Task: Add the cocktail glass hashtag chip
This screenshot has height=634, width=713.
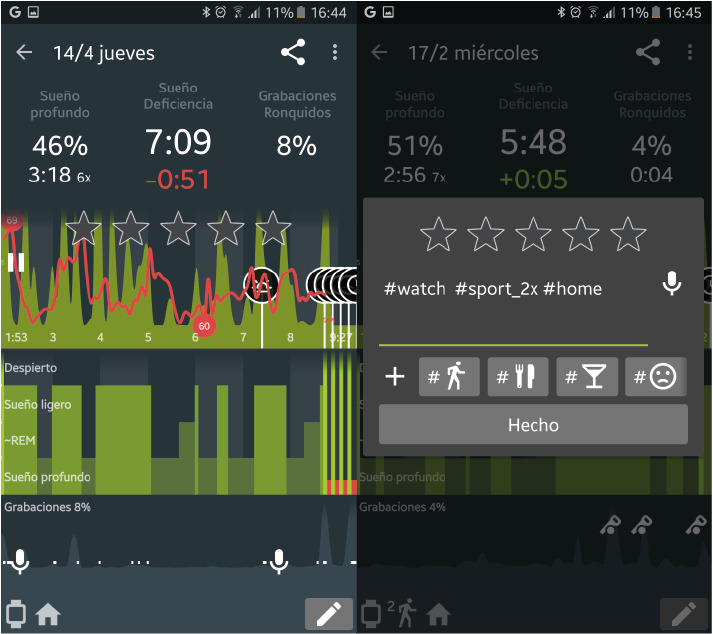Action: (587, 377)
